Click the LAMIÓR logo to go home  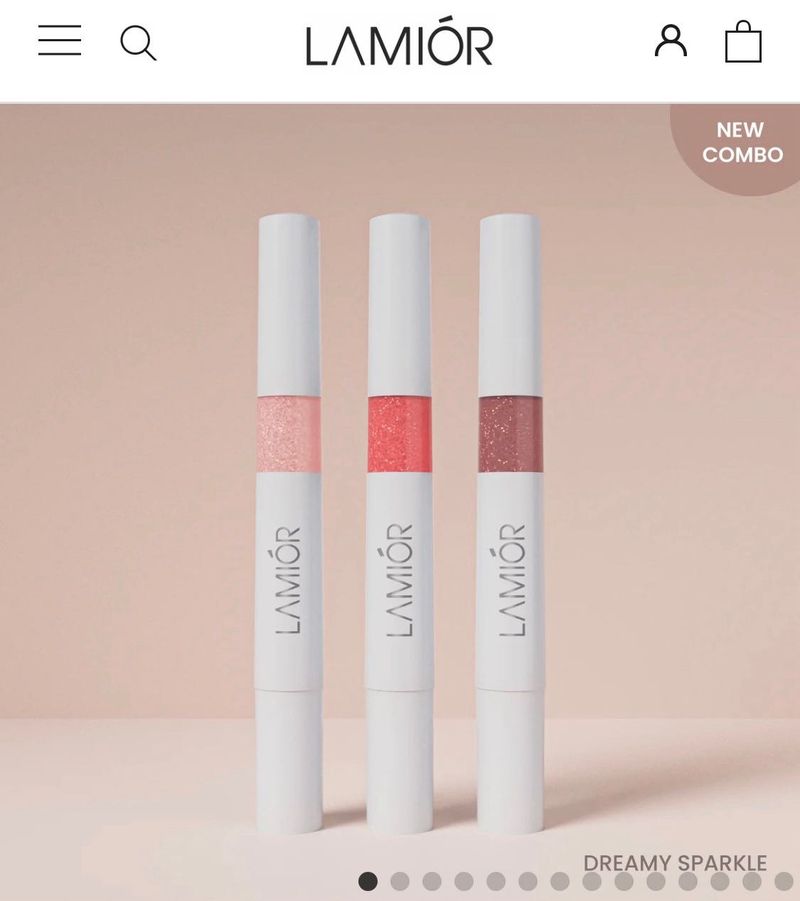(x=400, y=44)
